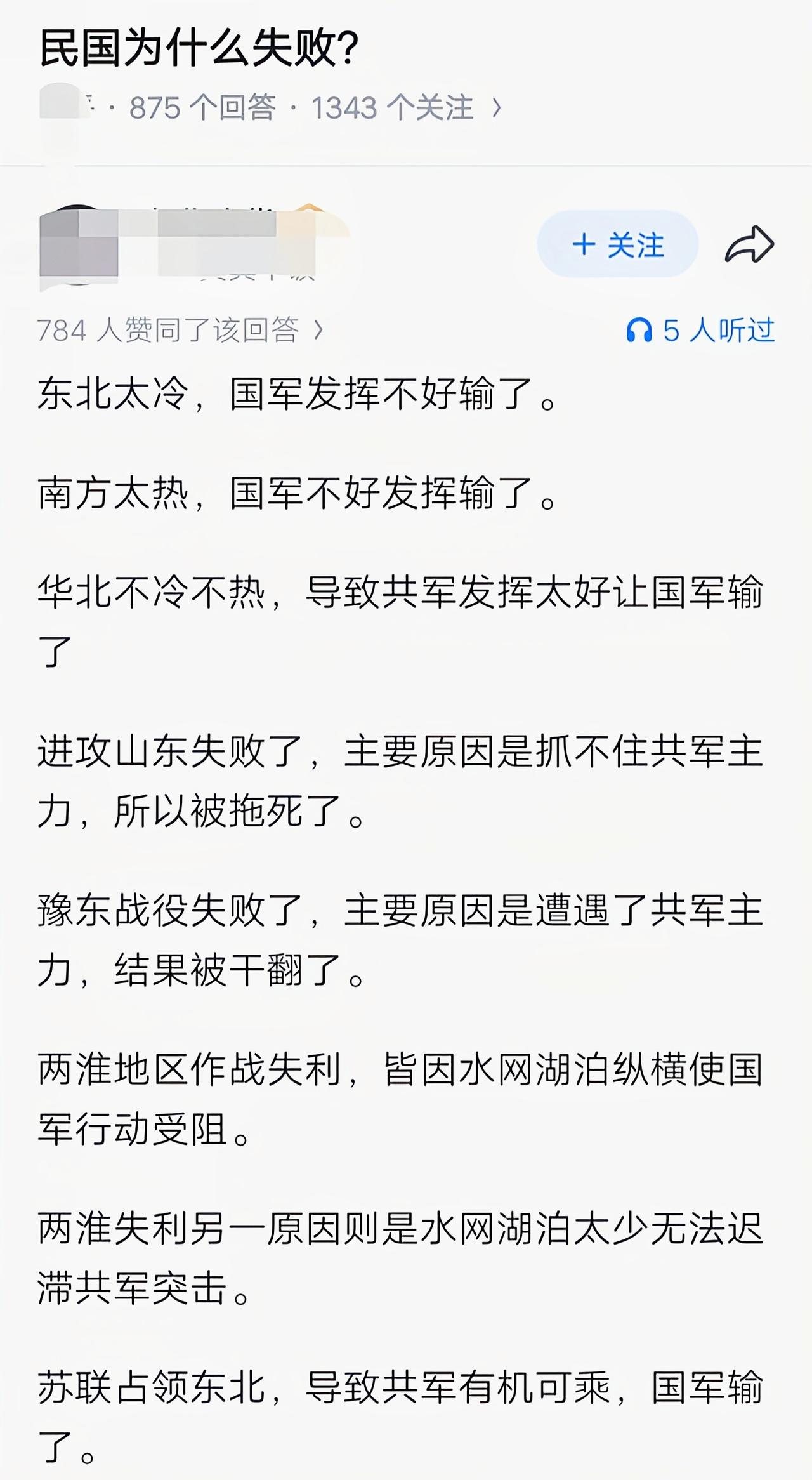Image resolution: width=812 pixels, height=1480 pixels.
Task: Tap the blurred username of the answerer
Action: 190,235
